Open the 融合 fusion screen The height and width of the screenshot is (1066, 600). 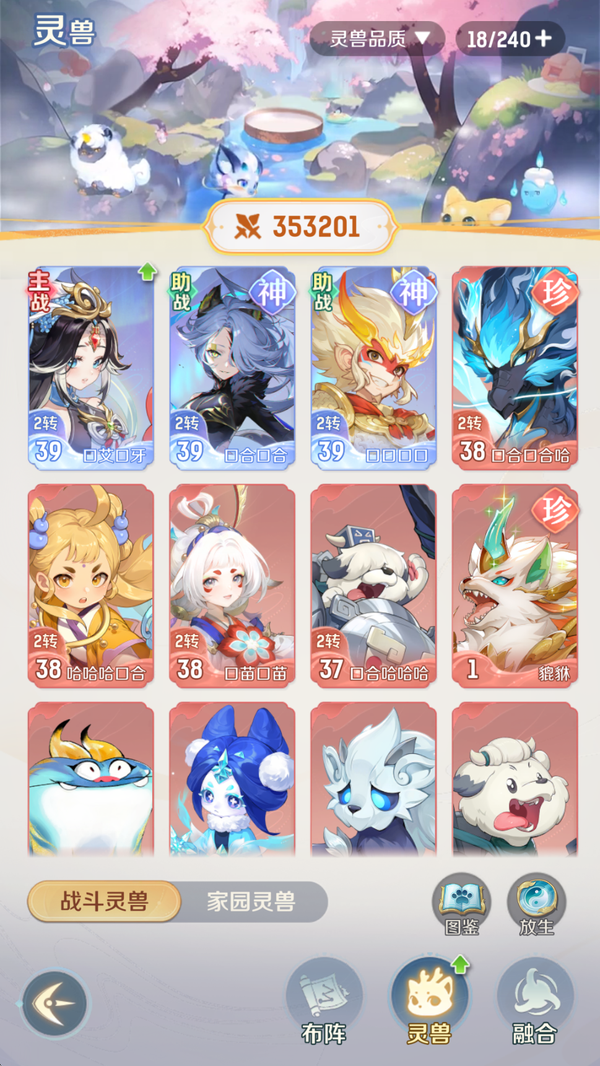tap(534, 1002)
